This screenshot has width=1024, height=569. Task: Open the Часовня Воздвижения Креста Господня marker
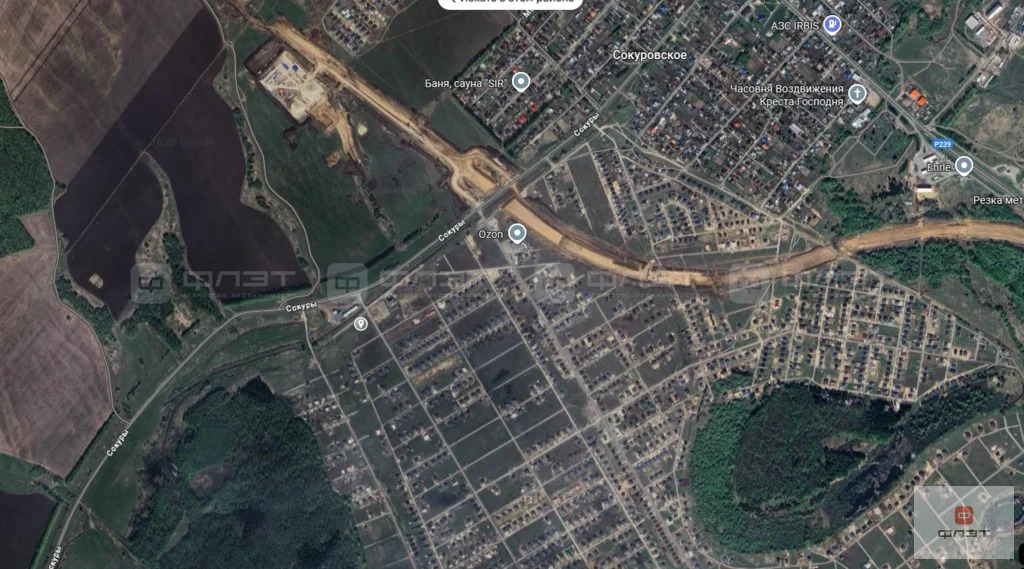(x=857, y=94)
